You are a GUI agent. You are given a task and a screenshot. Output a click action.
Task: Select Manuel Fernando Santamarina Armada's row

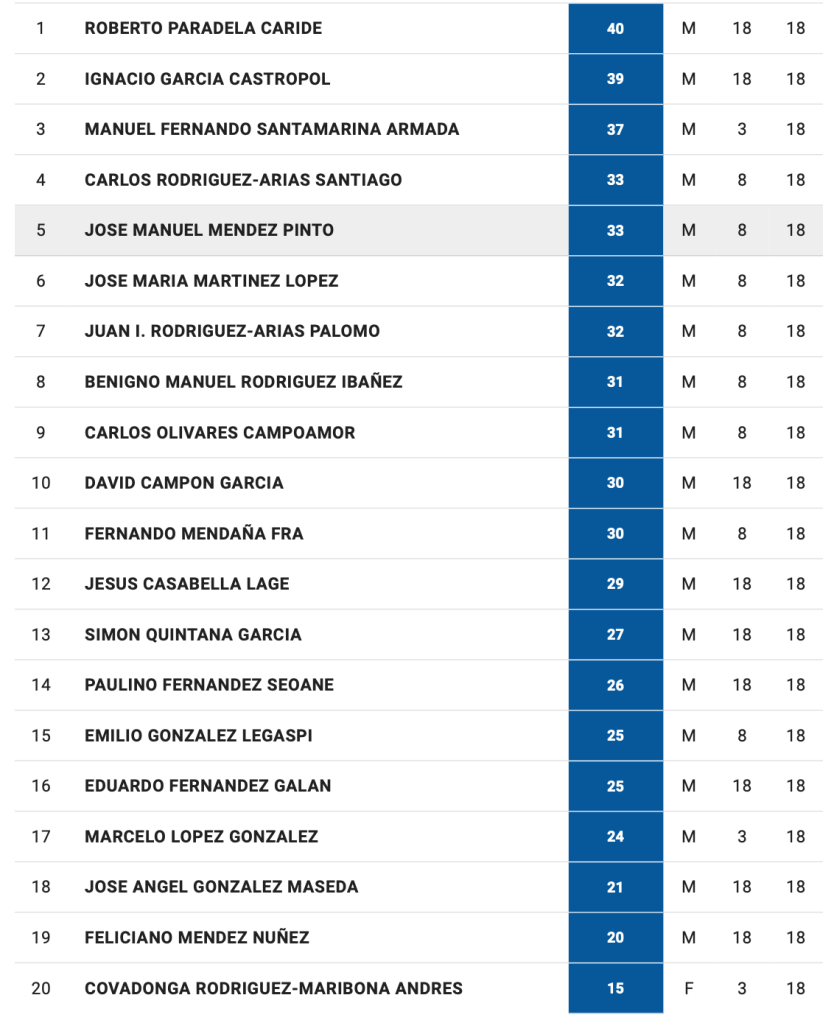tap(272, 129)
